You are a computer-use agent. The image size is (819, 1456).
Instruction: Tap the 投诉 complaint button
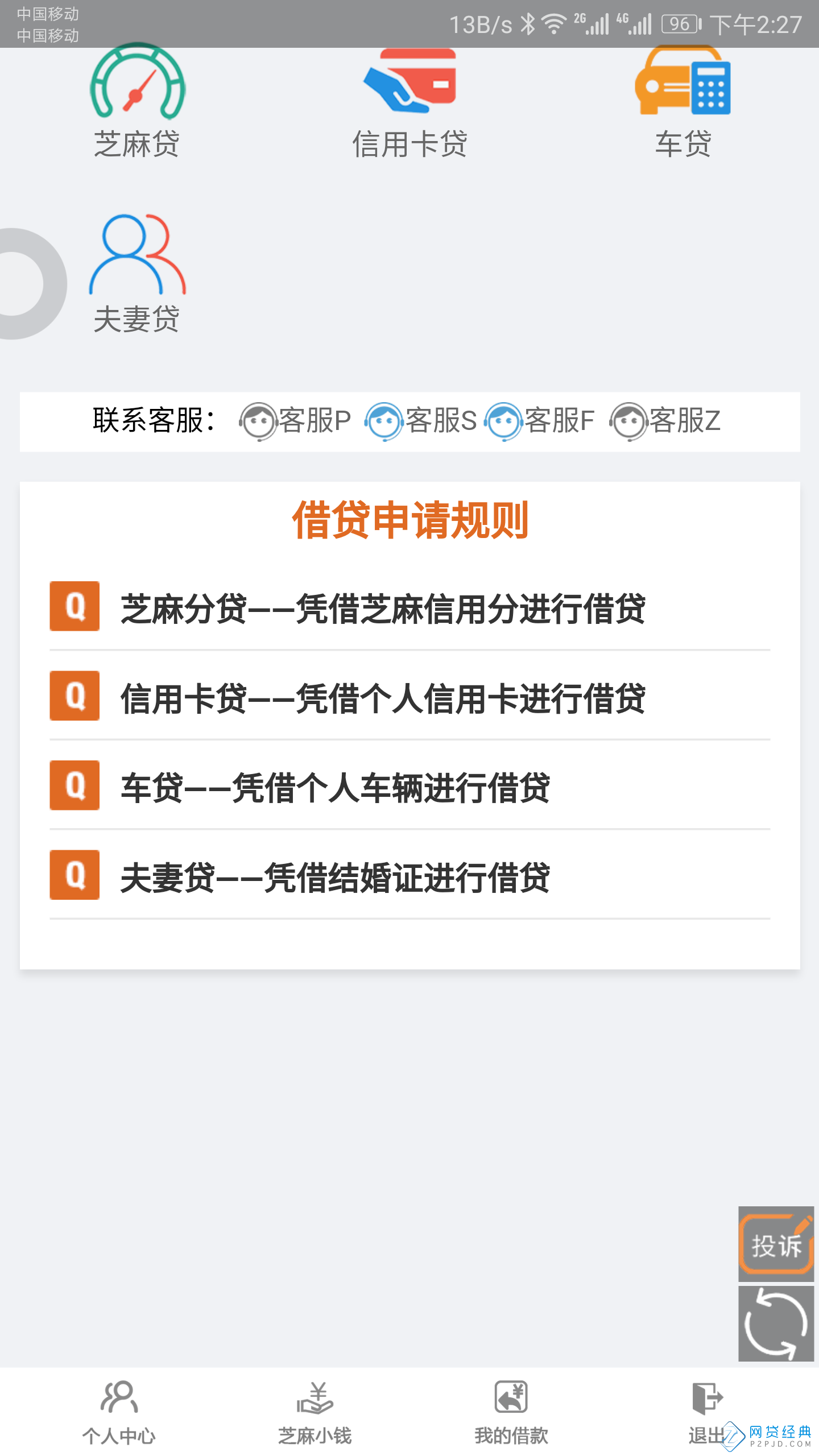tap(776, 1244)
